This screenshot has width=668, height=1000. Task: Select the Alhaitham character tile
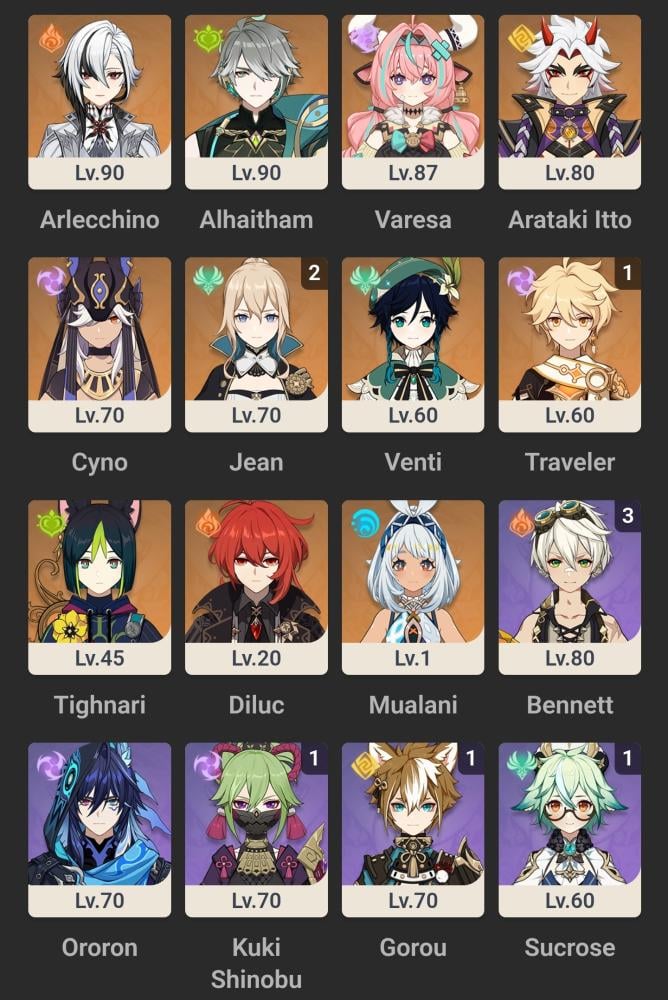[256, 100]
